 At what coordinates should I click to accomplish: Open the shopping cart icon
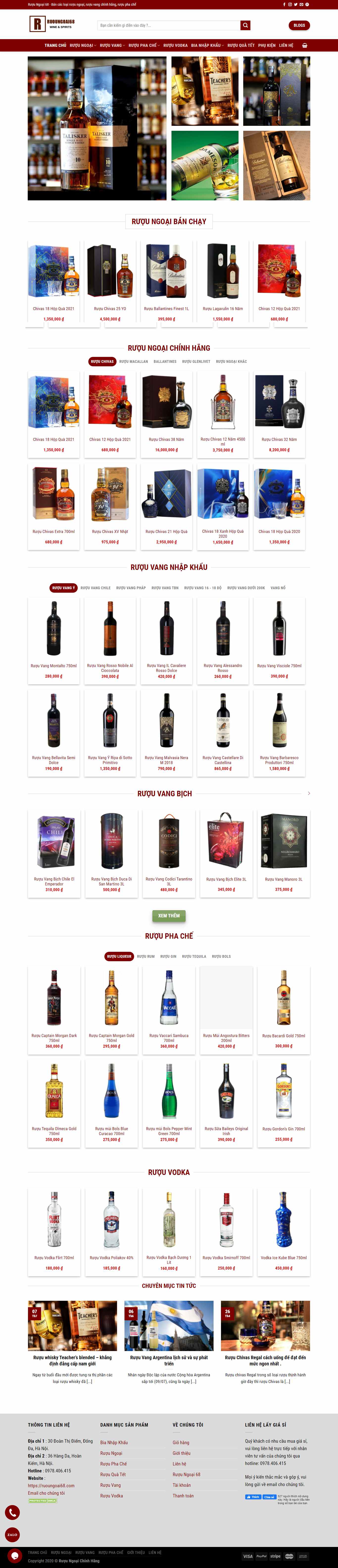[305, 46]
